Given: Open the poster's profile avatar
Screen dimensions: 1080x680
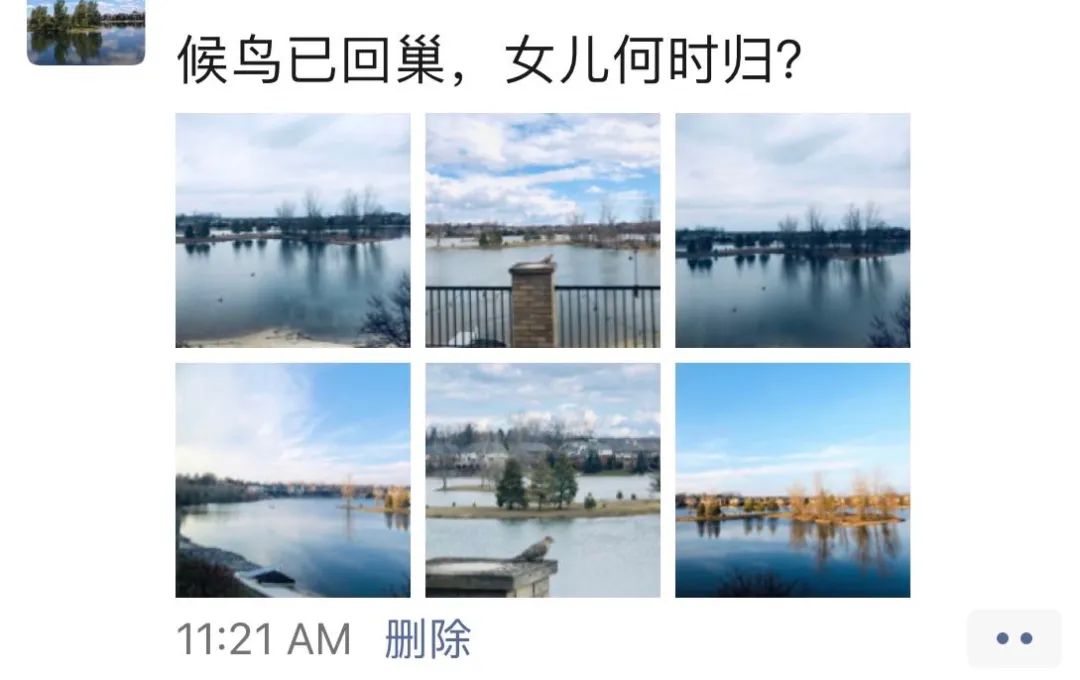Looking at the screenshot, I should (86, 32).
